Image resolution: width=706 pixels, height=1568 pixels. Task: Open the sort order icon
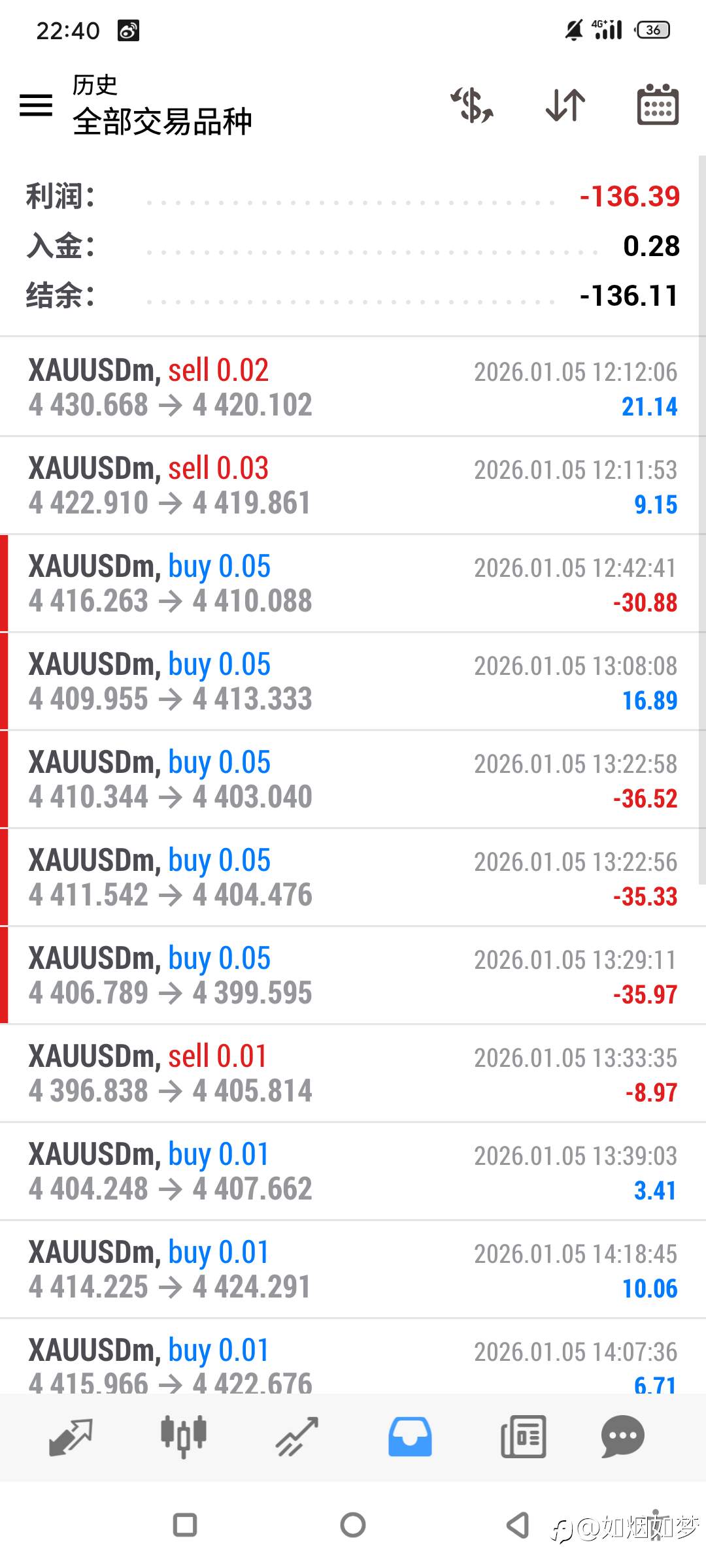point(564,106)
